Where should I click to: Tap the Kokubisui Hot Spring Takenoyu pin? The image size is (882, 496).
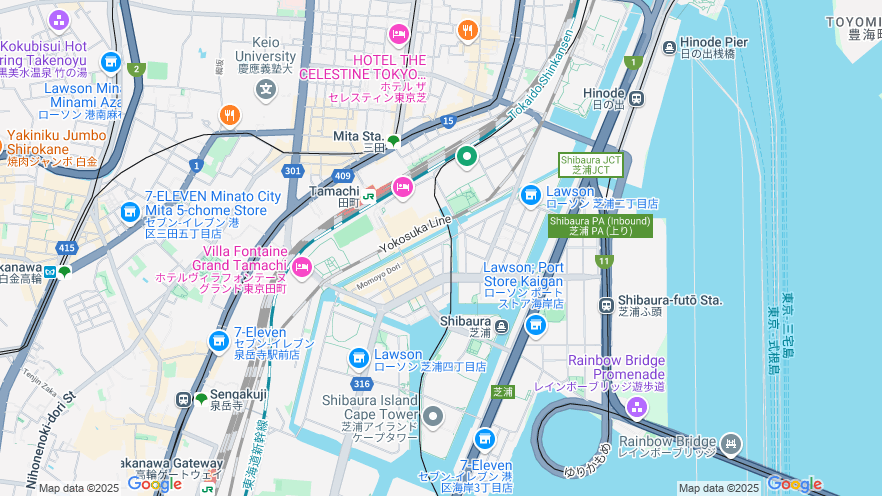[59, 20]
